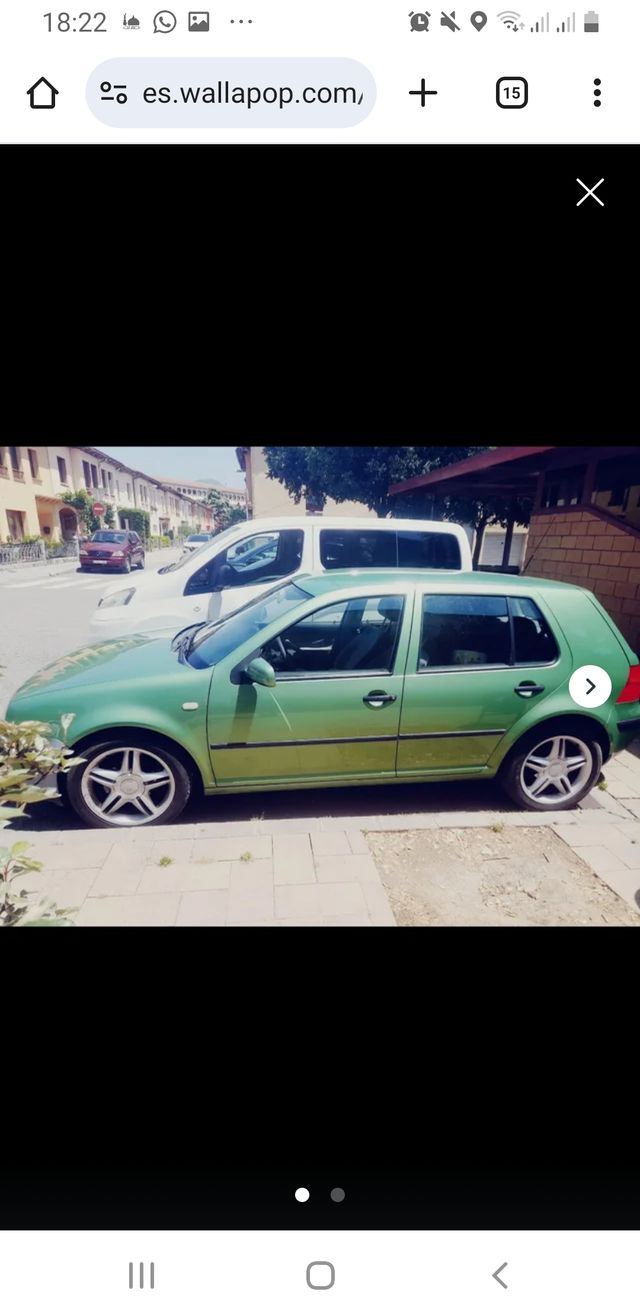The height and width of the screenshot is (1316, 640).
Task: Go to the Chrome home page
Action: click(43, 93)
